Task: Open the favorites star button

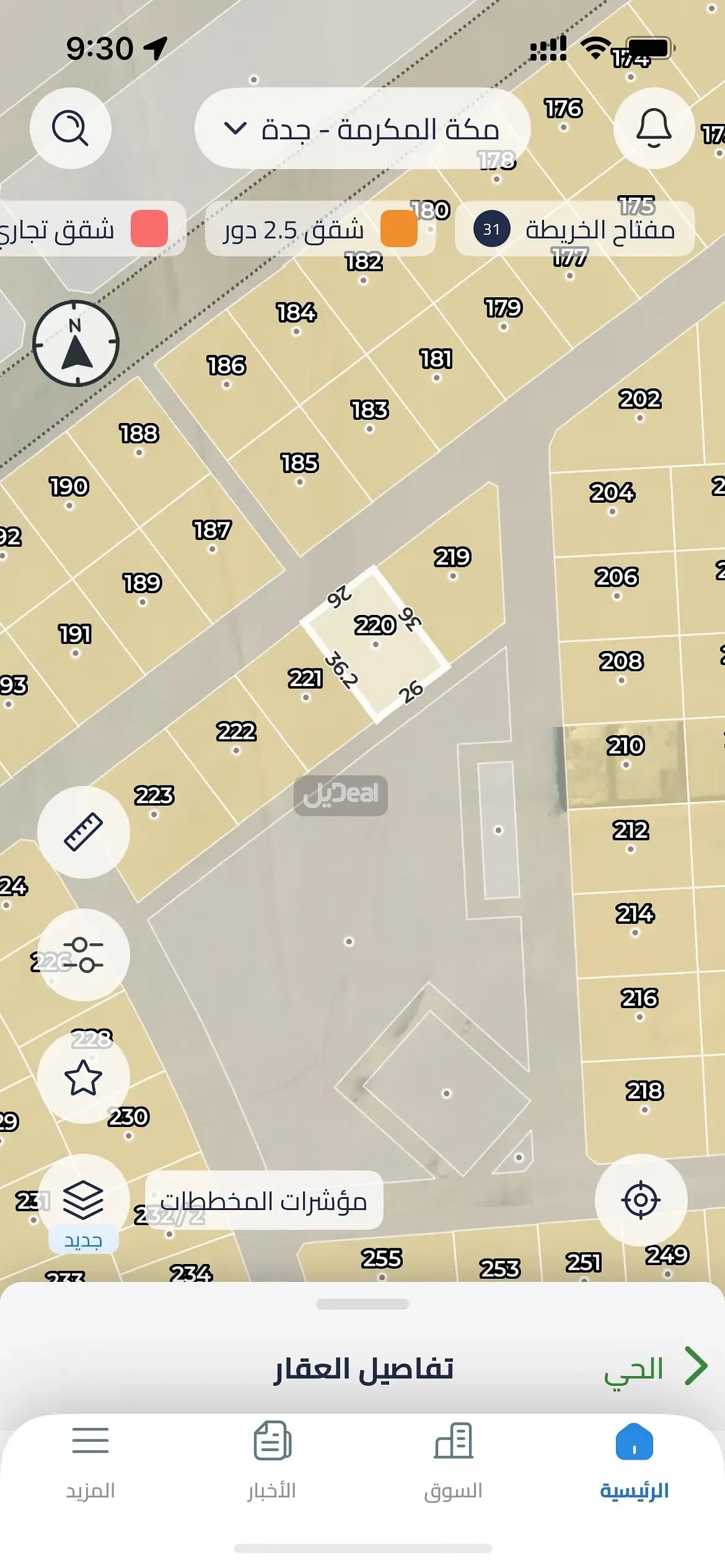Action: point(84,1078)
